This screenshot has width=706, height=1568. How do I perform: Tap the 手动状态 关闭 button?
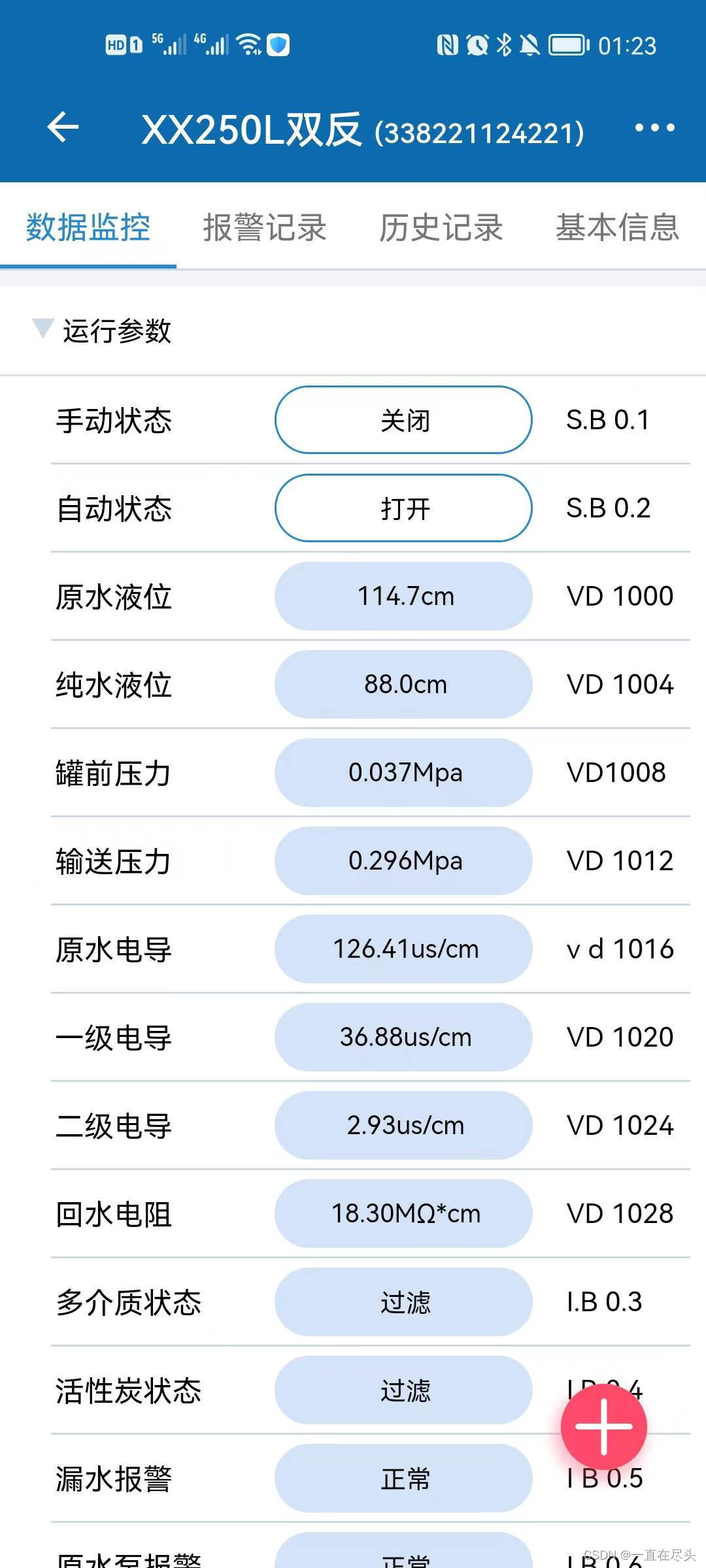(x=403, y=420)
